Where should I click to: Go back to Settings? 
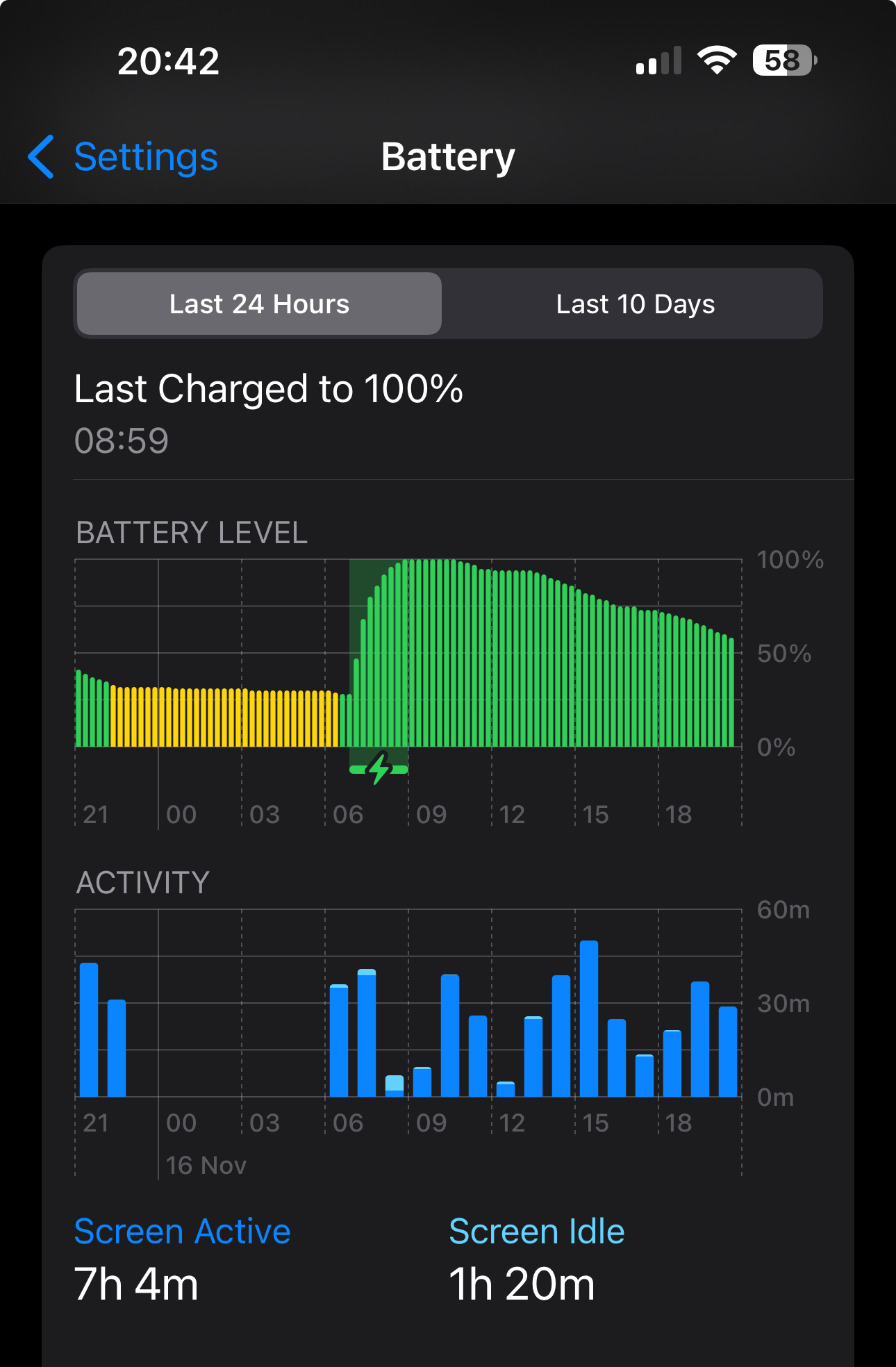click(124, 157)
